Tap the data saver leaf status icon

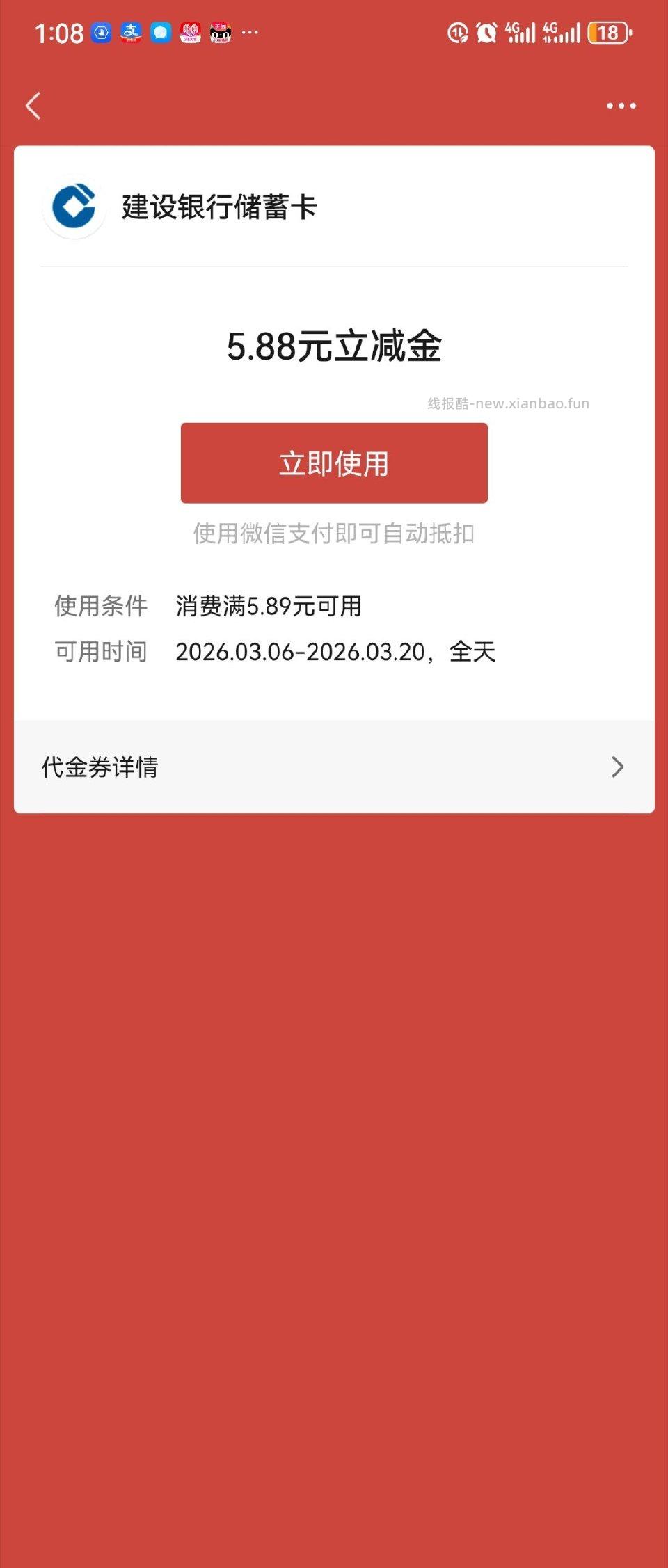pyautogui.click(x=456, y=33)
